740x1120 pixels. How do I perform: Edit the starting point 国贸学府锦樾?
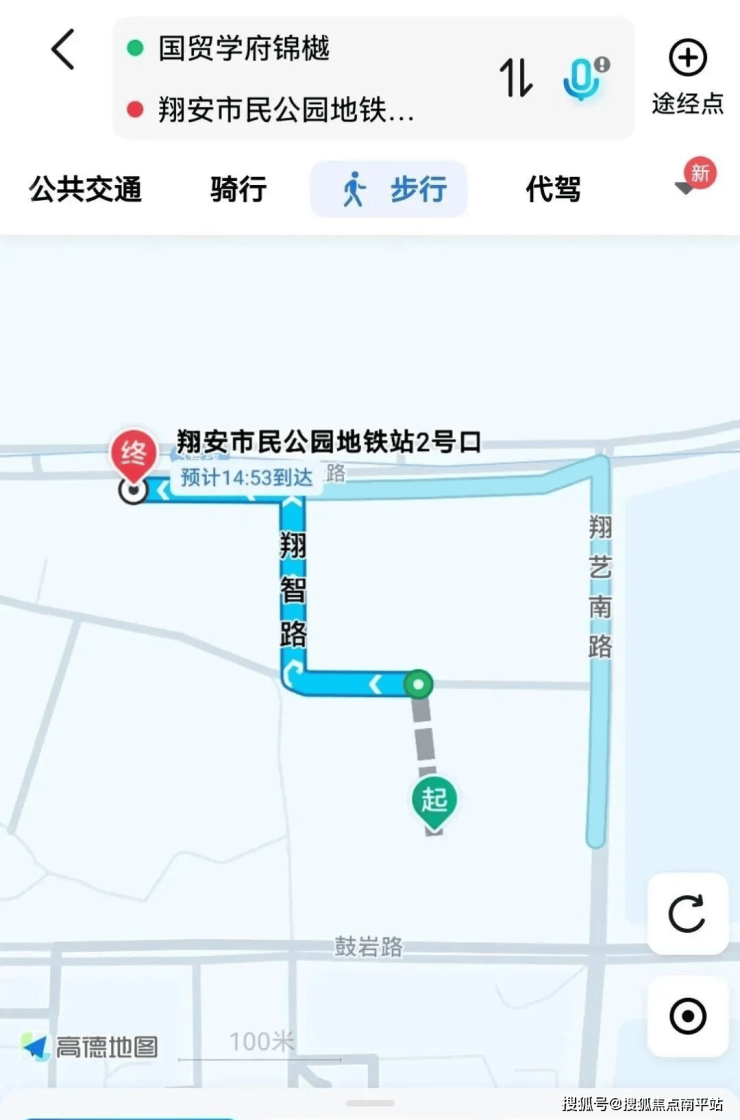click(x=244, y=48)
